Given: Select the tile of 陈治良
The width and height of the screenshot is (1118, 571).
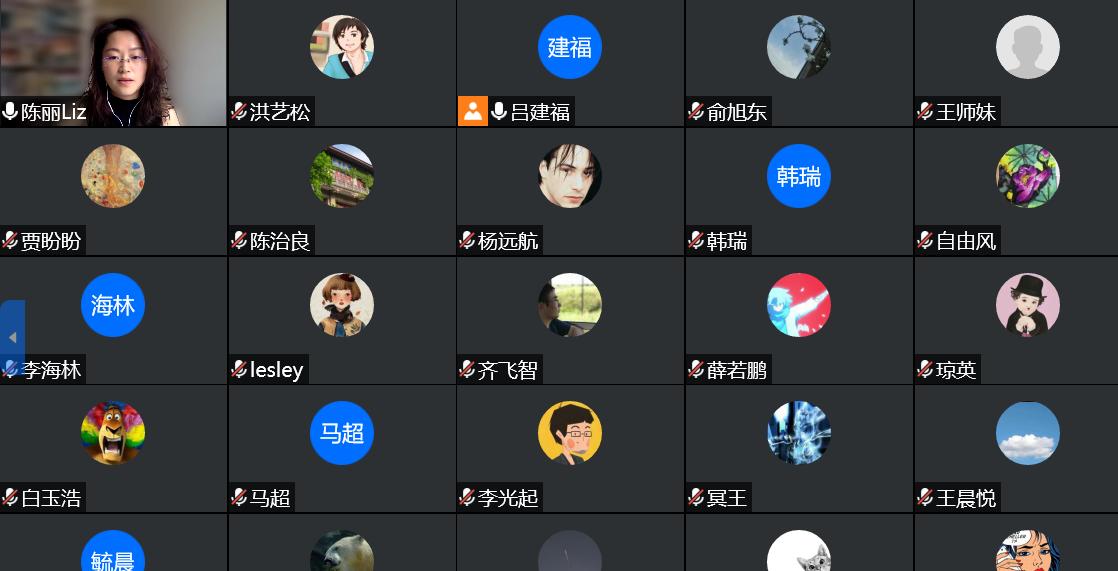Looking at the screenshot, I should coord(341,190).
